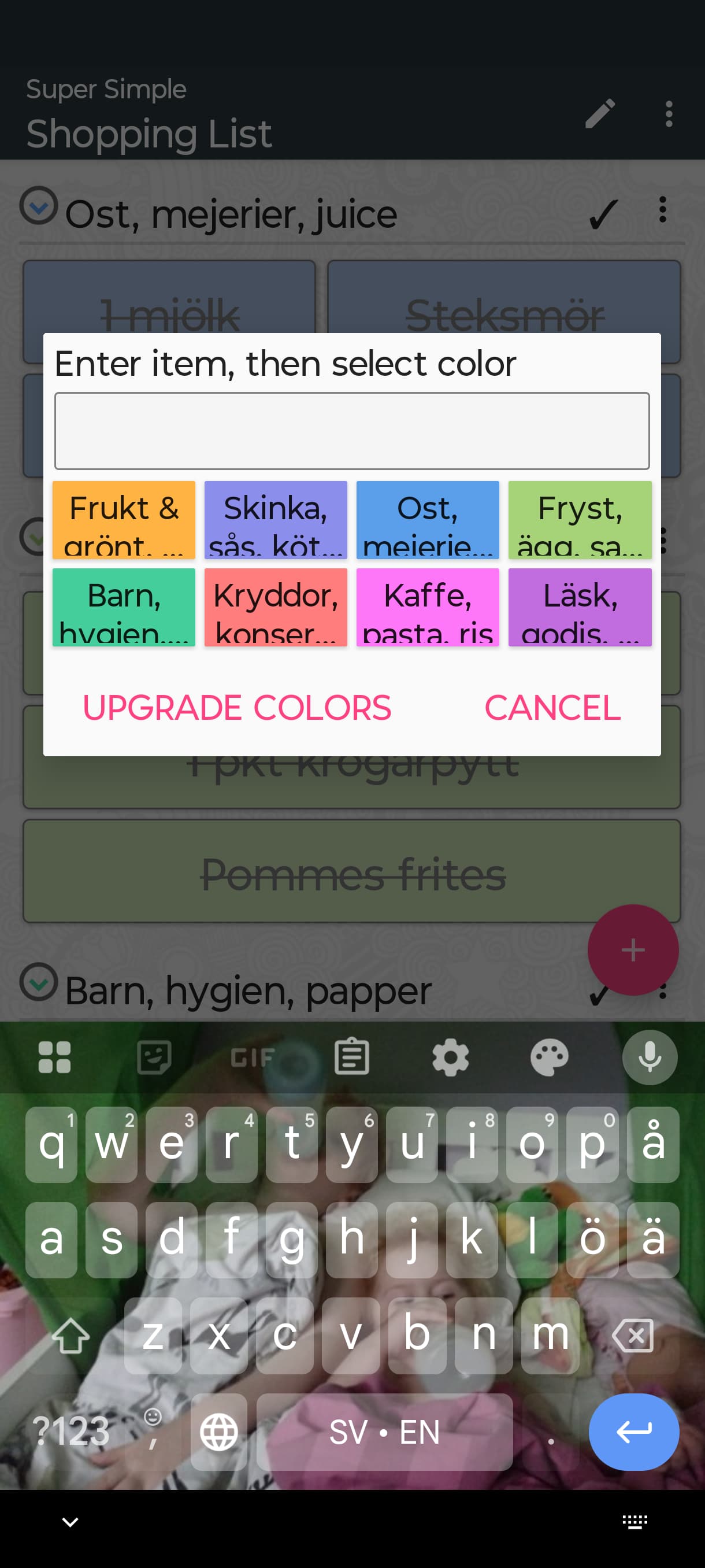Select the pink Kaffe, pasta, ris color
Image resolution: width=705 pixels, height=1568 pixels.
[x=428, y=607]
